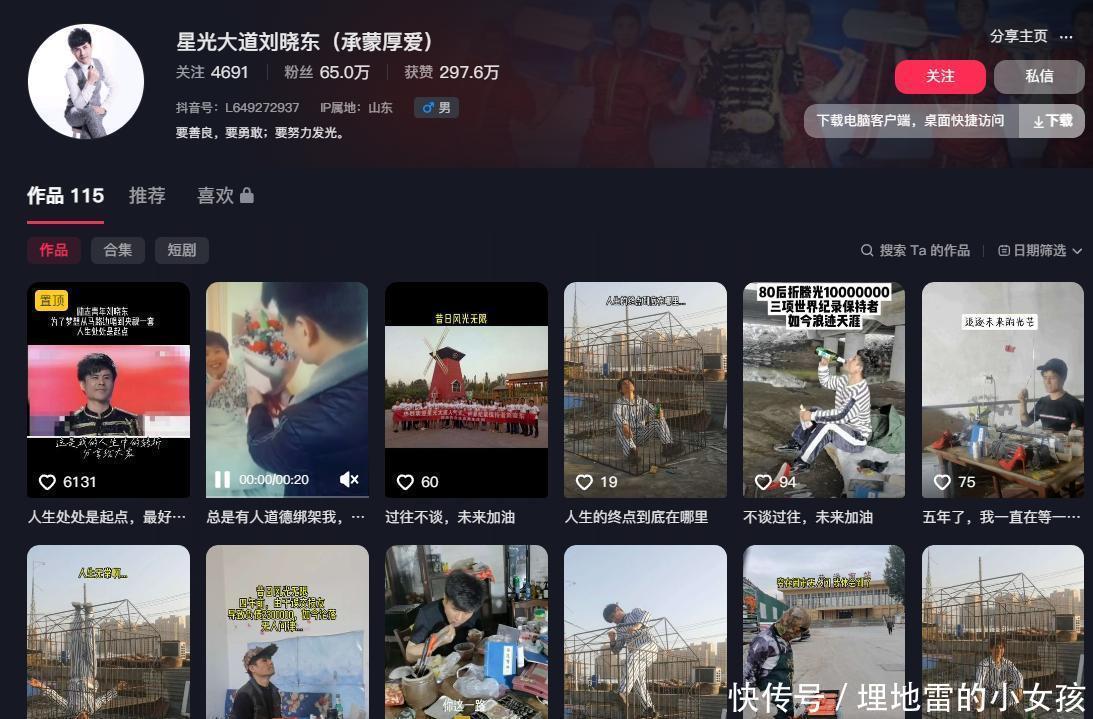Screen dimensions: 1093x719
Task: Open video 过往不谈，未来加油
Action: pos(466,390)
